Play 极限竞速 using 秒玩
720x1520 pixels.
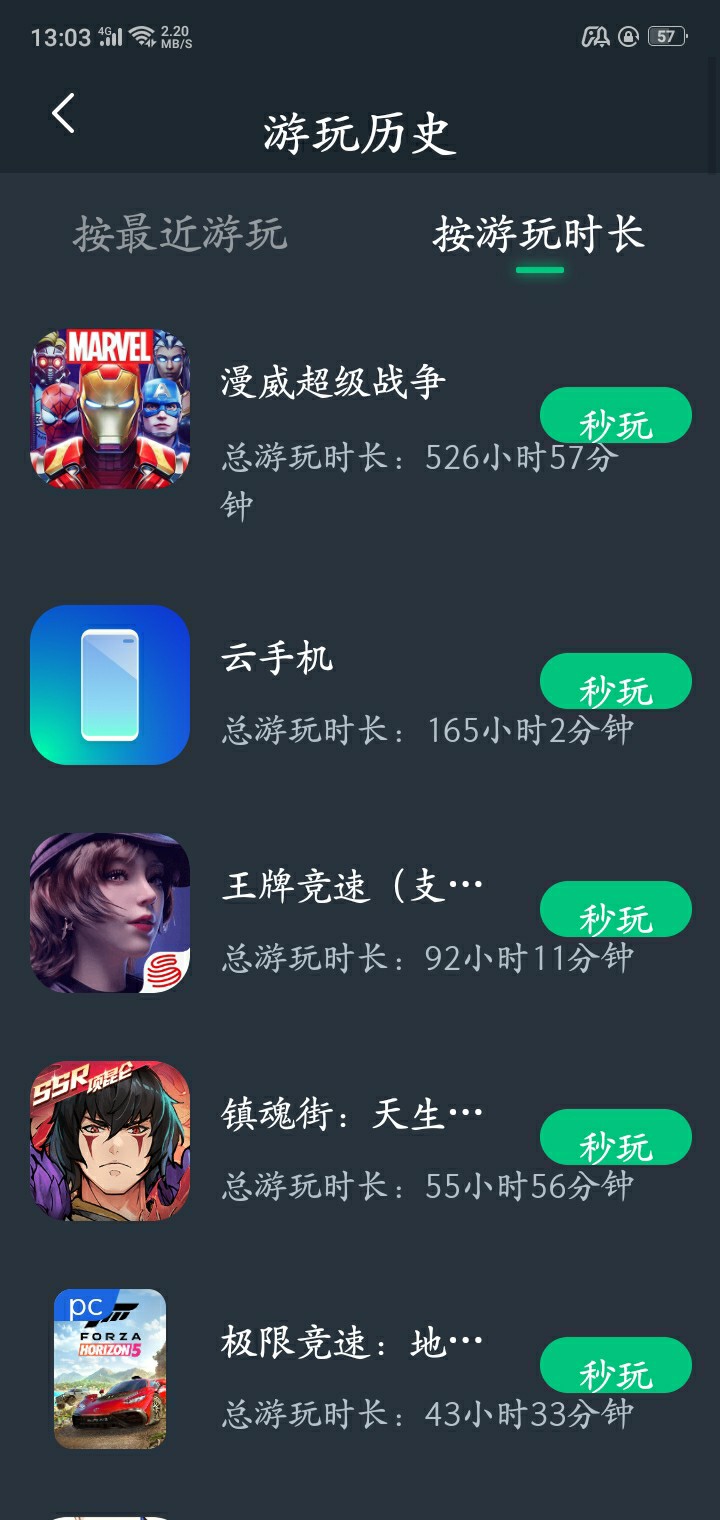coord(616,1366)
